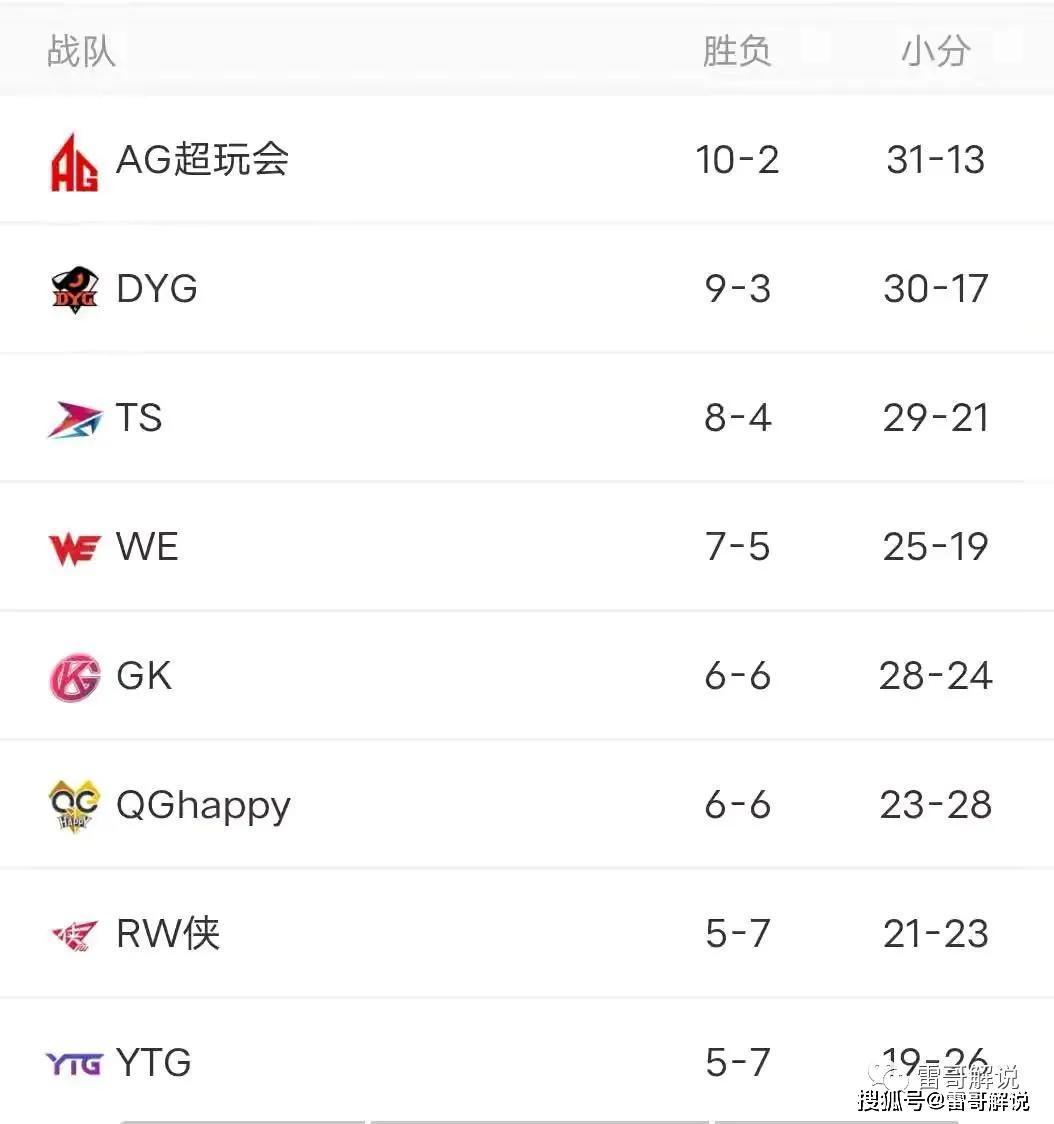Select the QGhappy team logo
1054x1124 pixels.
tap(72, 804)
